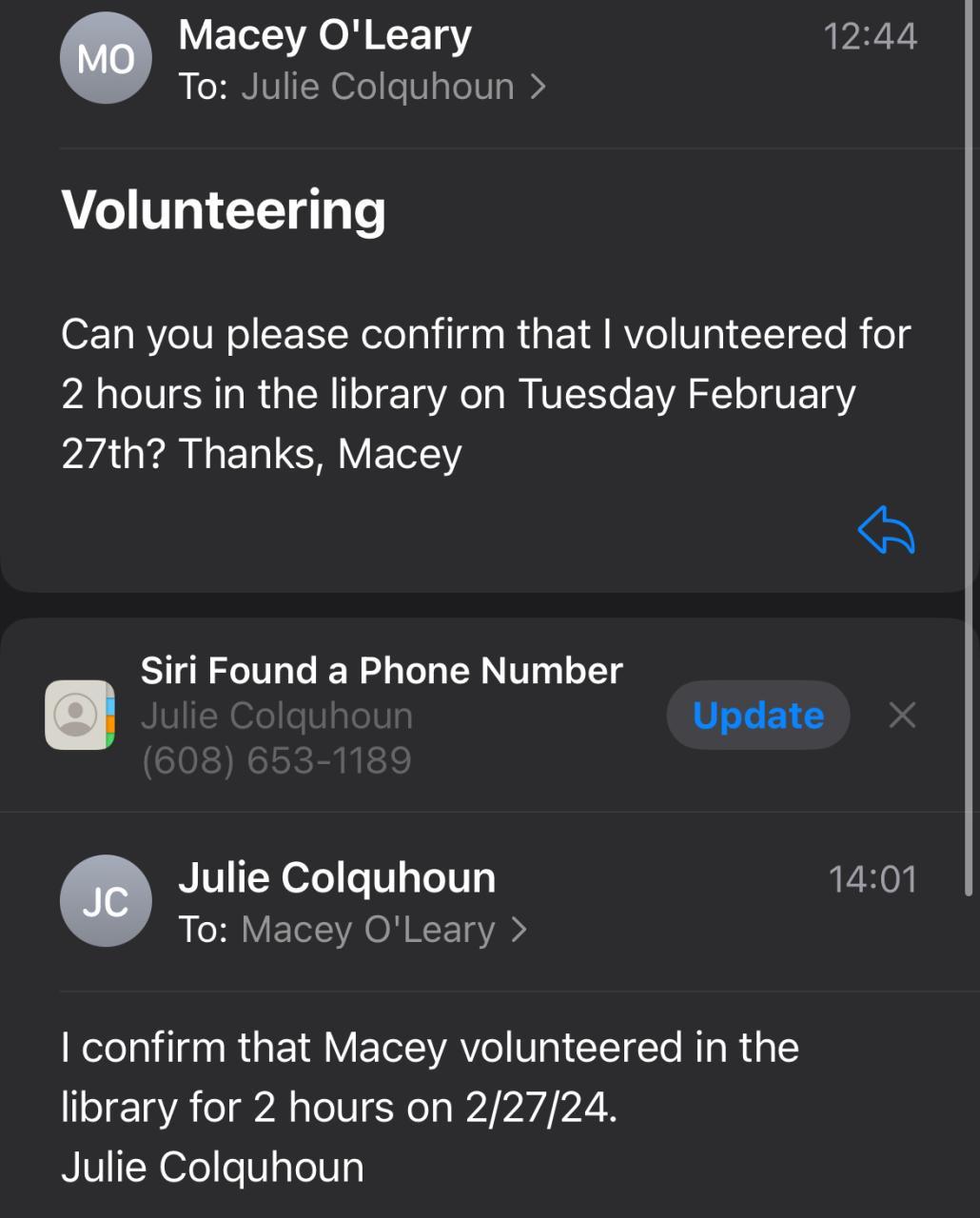Reply to Macey O'Leary's message

886,530
